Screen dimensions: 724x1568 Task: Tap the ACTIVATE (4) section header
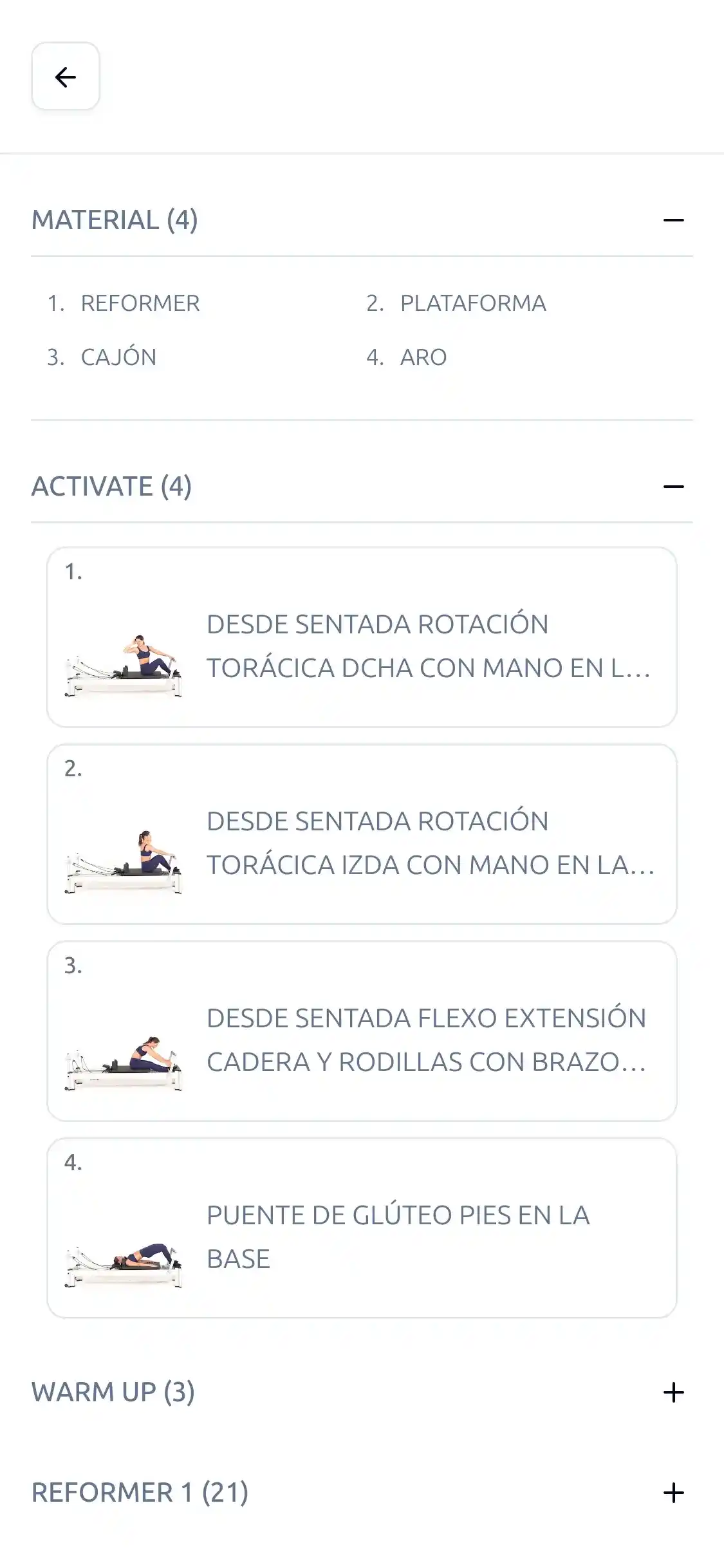tap(111, 488)
